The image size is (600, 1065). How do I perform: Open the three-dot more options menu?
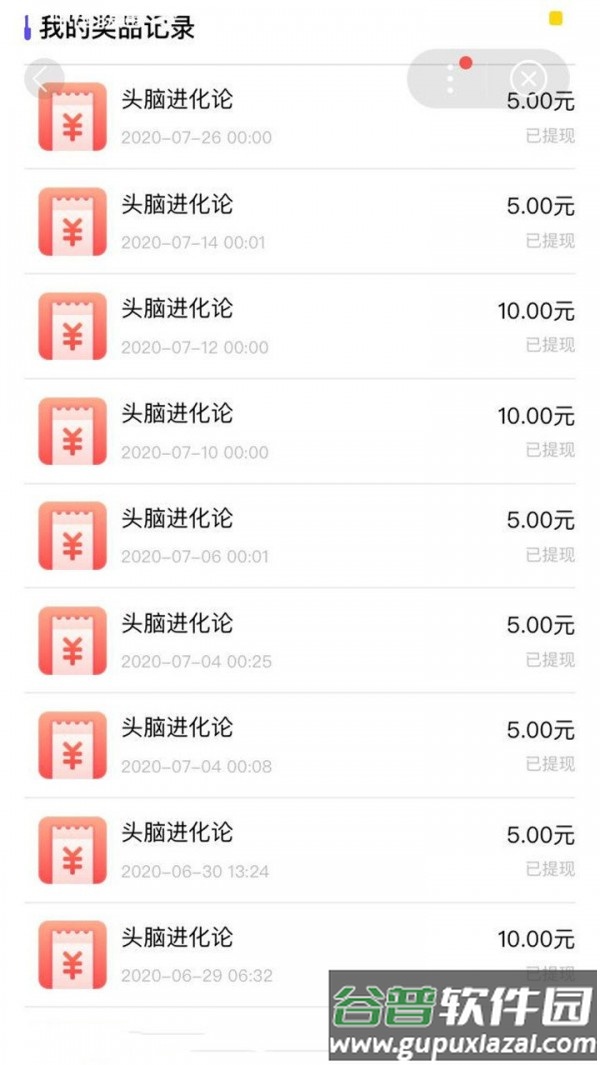point(450,78)
